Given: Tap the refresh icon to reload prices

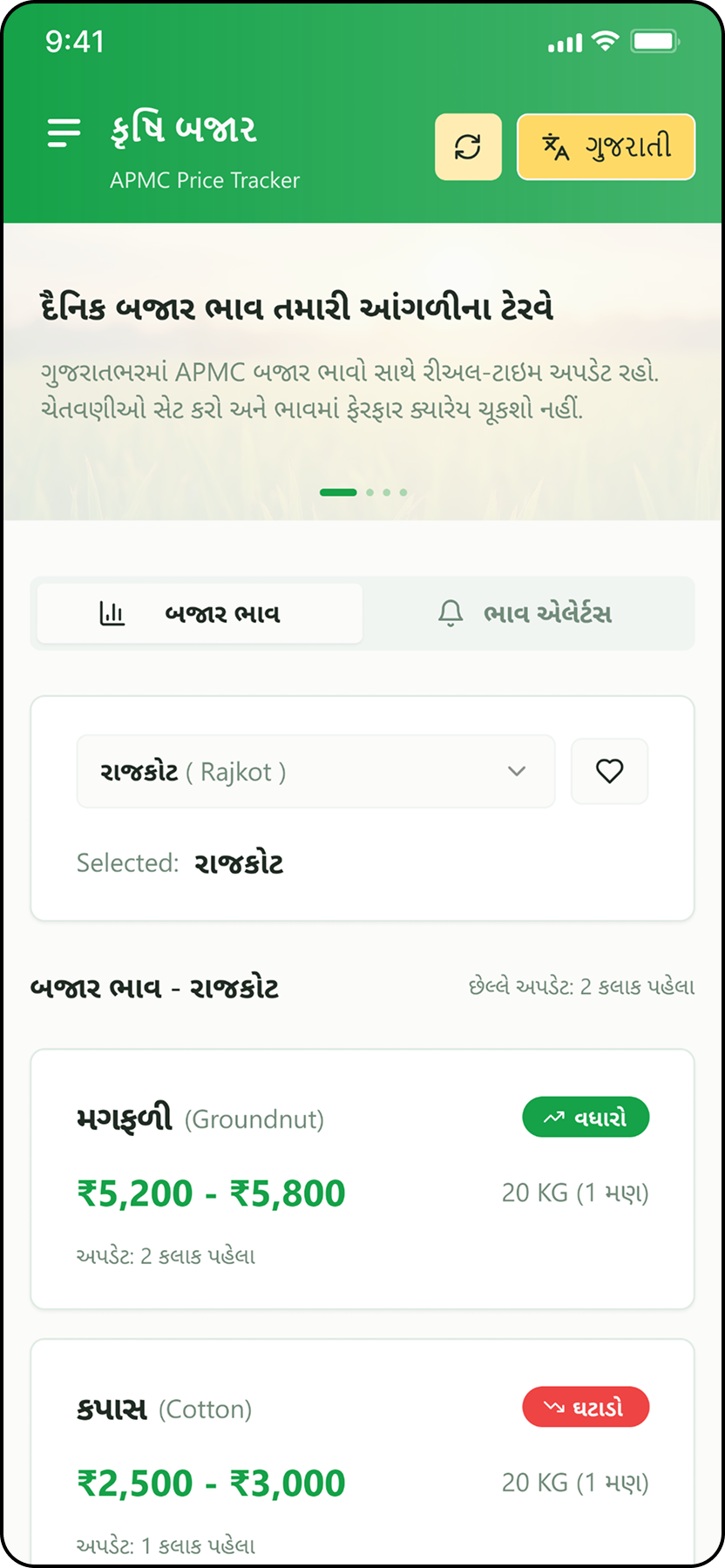Looking at the screenshot, I should tap(469, 146).
